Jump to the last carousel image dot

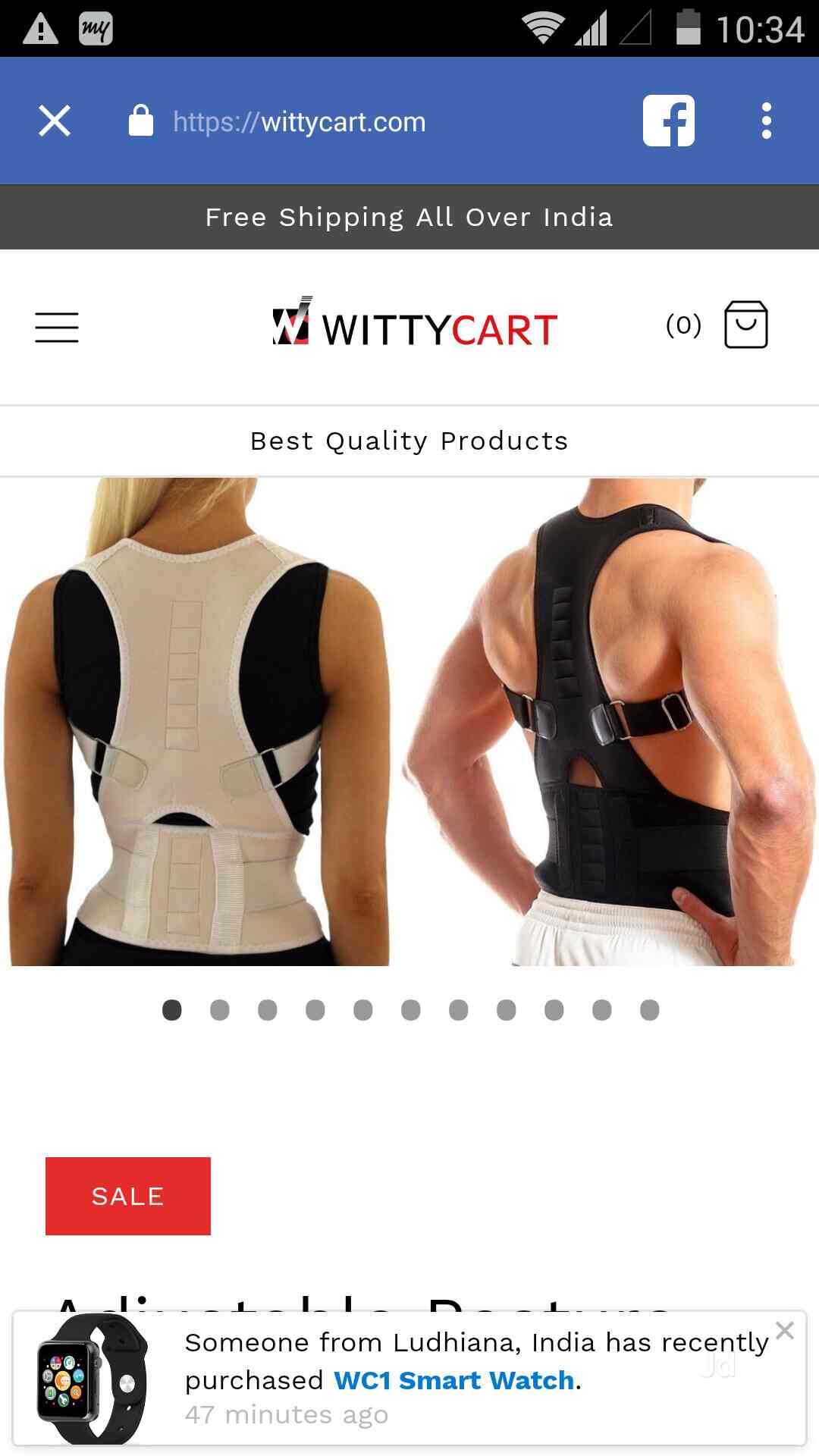650,1010
